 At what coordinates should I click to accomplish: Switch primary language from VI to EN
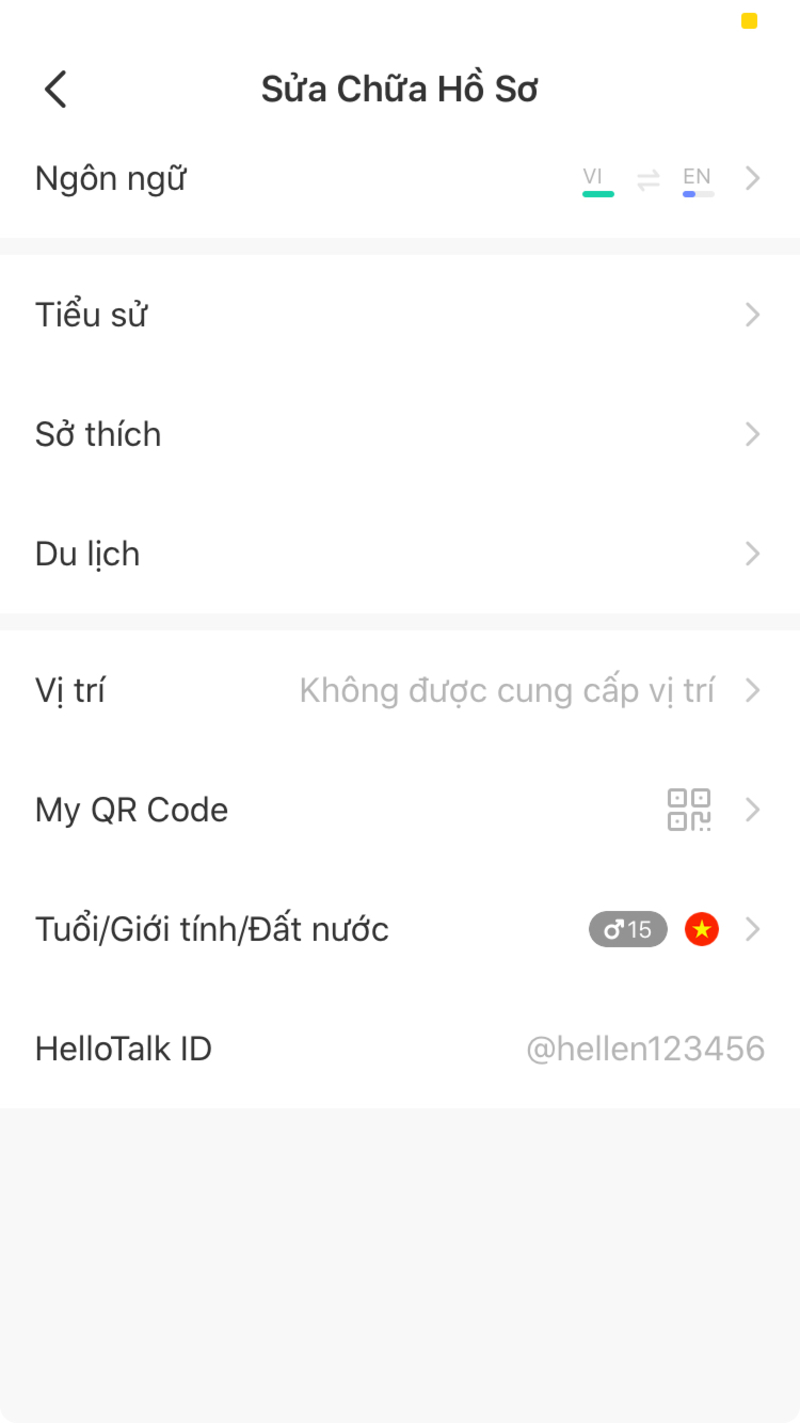tap(647, 178)
